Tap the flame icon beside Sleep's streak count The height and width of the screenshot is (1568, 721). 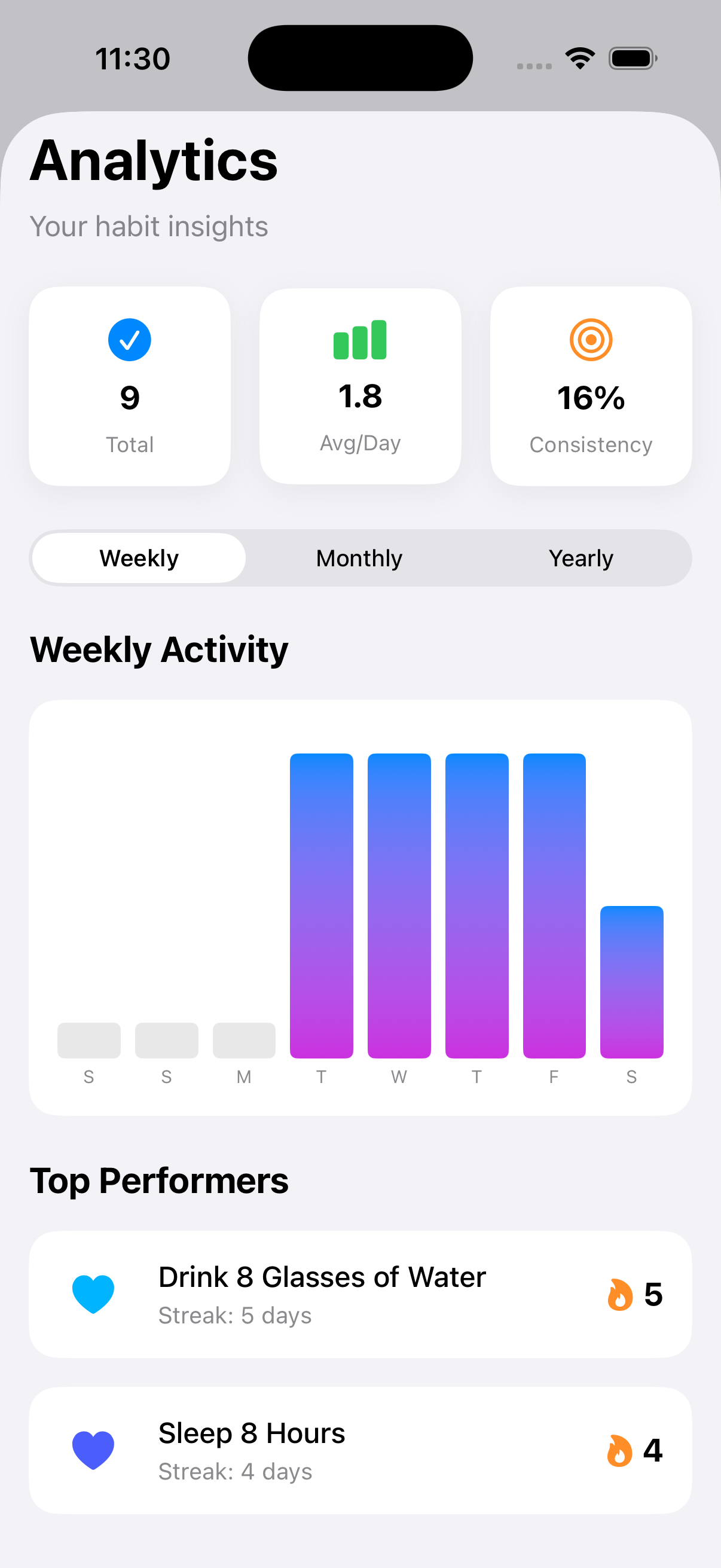pyautogui.click(x=619, y=1451)
